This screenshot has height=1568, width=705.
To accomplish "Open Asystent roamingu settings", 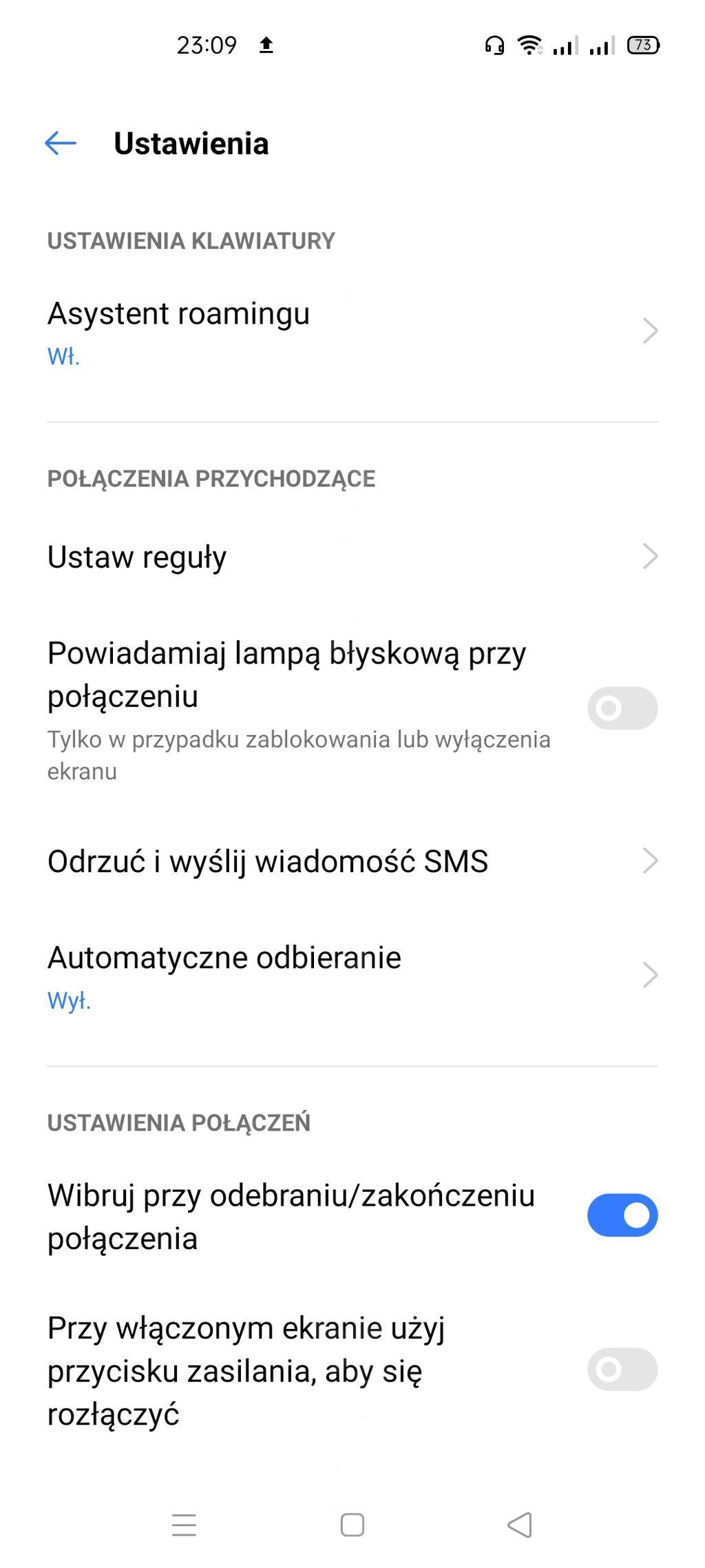I will tap(352, 332).
